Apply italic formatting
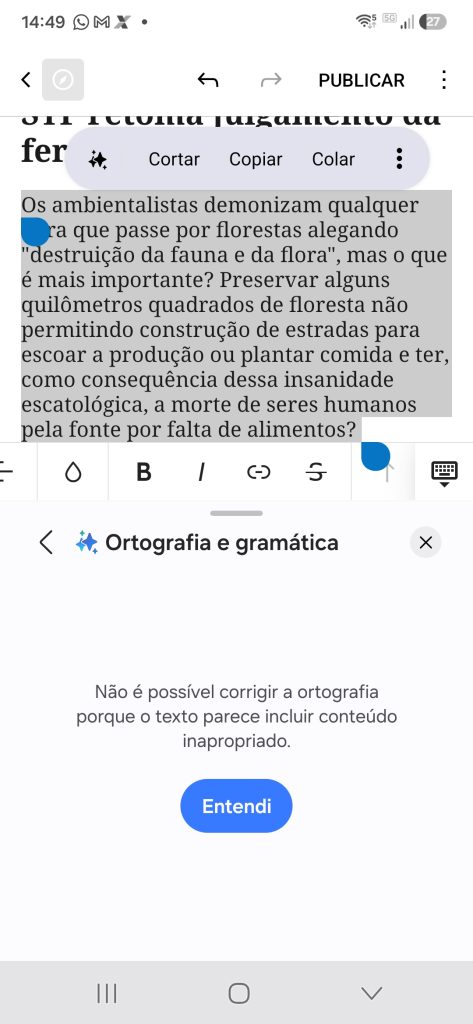Viewport: 473px width, 1024px height. click(201, 472)
